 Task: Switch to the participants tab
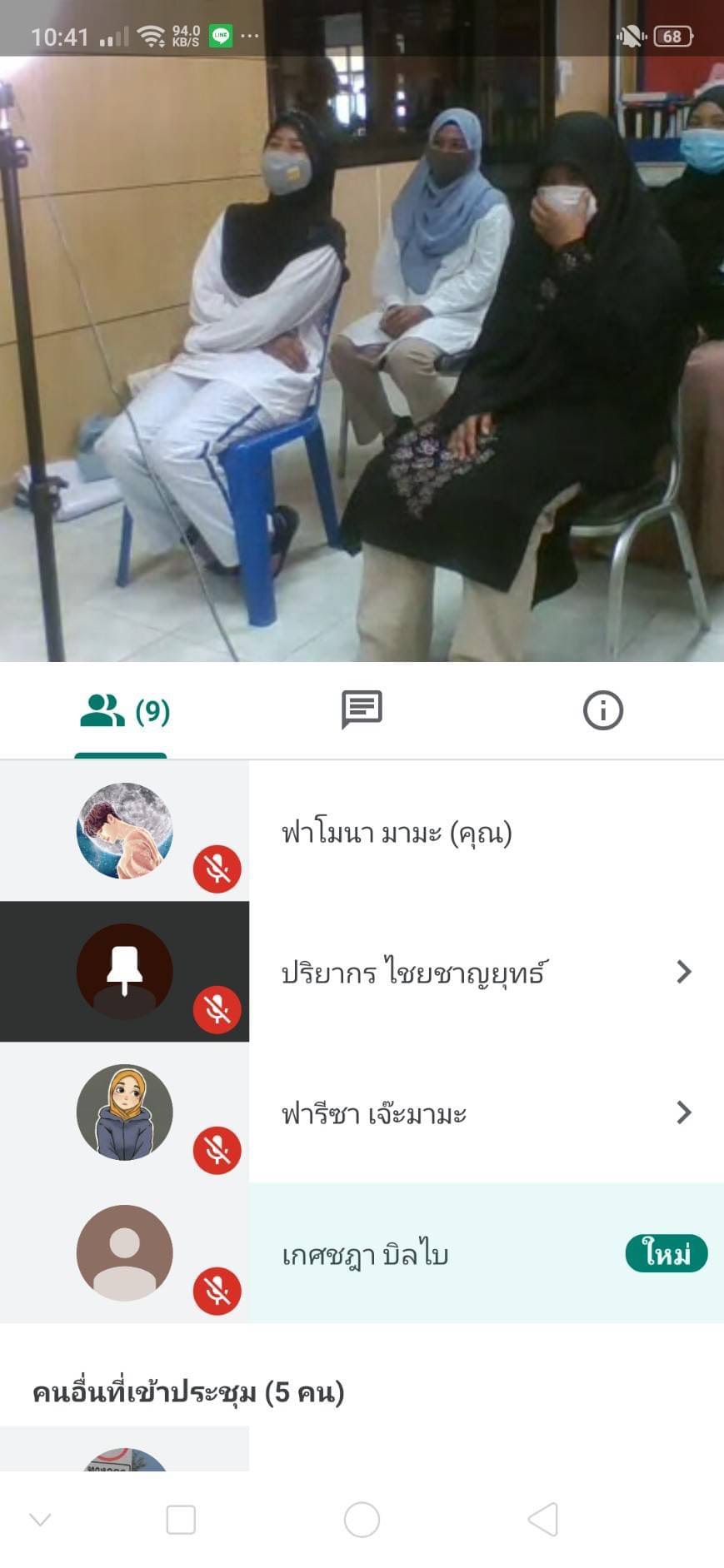pos(123,712)
